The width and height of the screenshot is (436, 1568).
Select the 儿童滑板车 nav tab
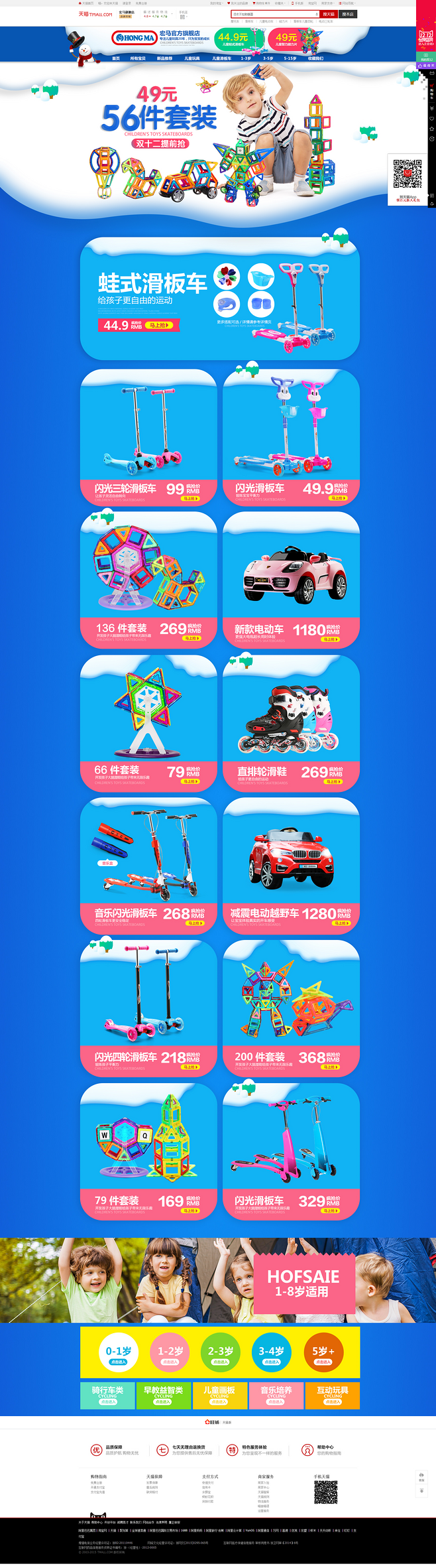click(x=221, y=58)
